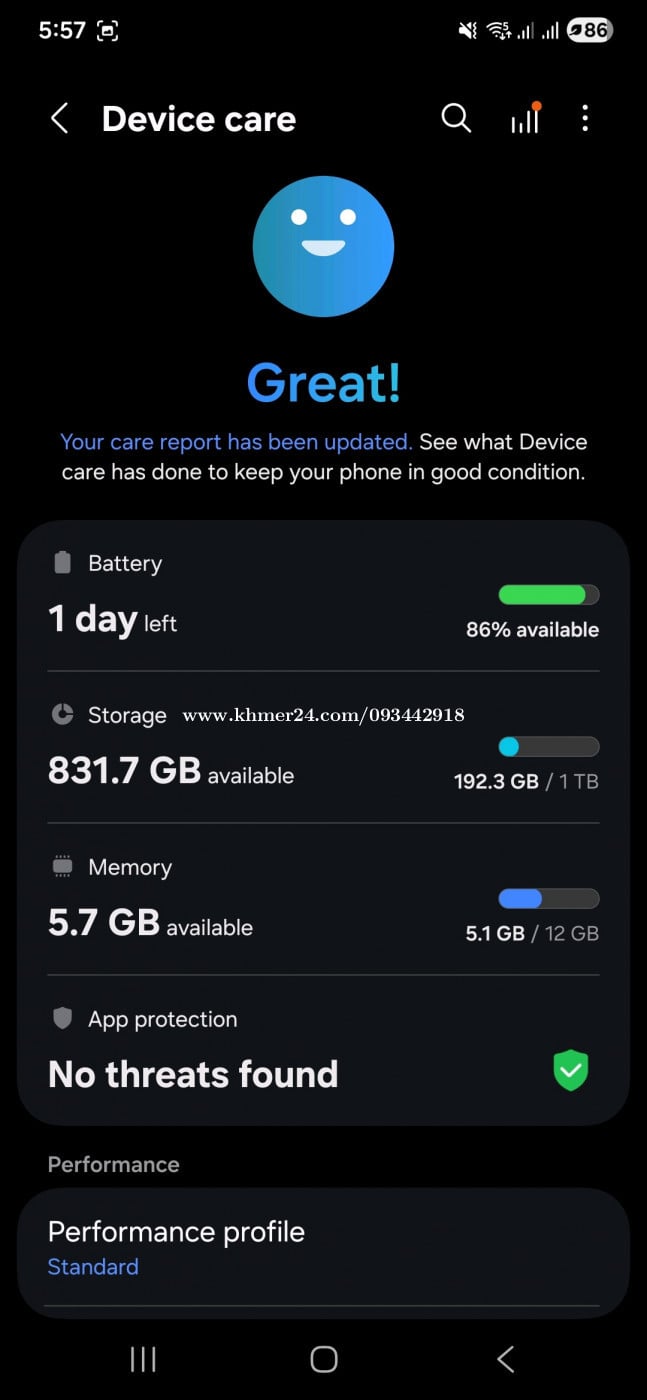
Task: Open the more options menu
Action: pyautogui.click(x=585, y=119)
